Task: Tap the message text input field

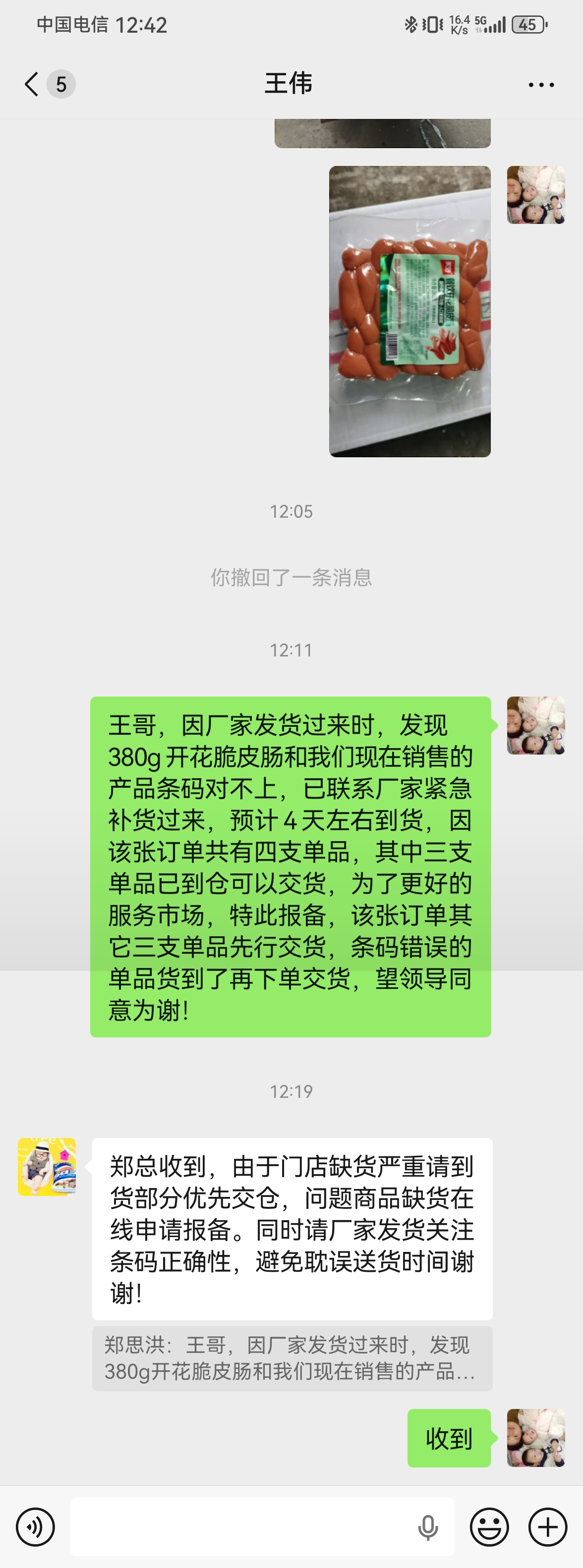Action: coord(244,1526)
